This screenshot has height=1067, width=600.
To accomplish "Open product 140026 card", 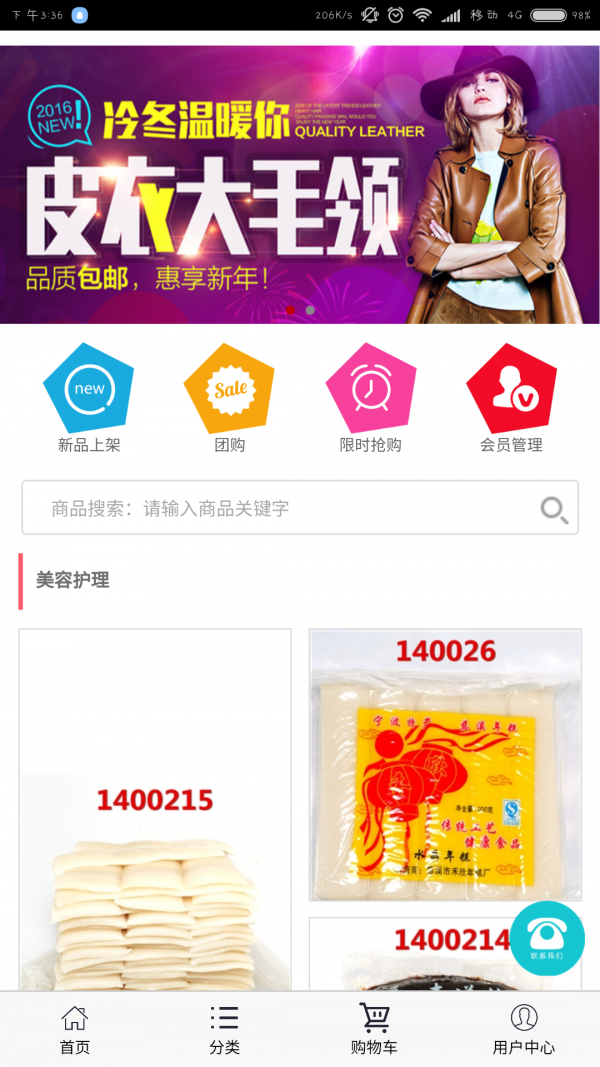I will 446,765.
